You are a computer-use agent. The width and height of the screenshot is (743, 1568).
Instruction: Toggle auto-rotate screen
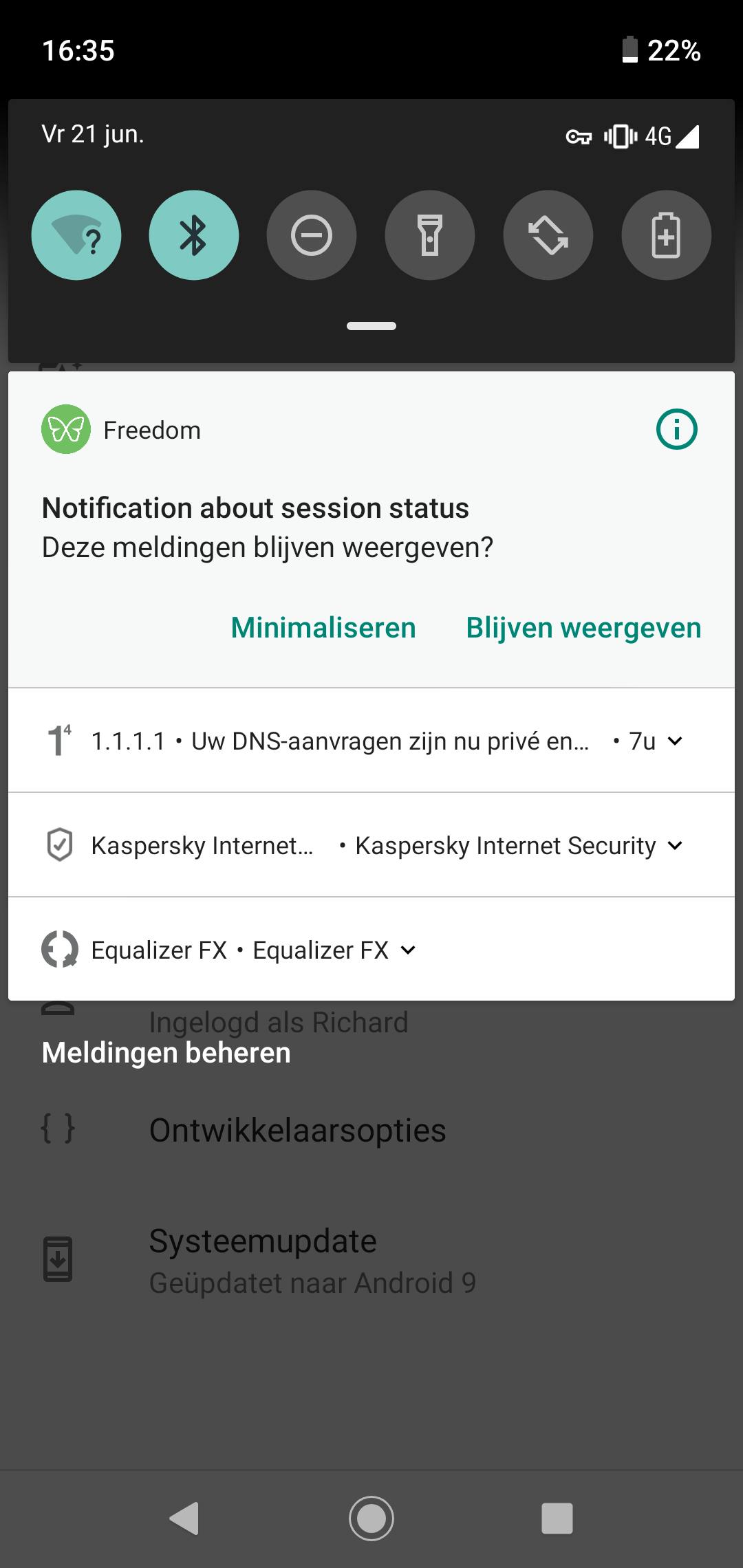[548, 235]
